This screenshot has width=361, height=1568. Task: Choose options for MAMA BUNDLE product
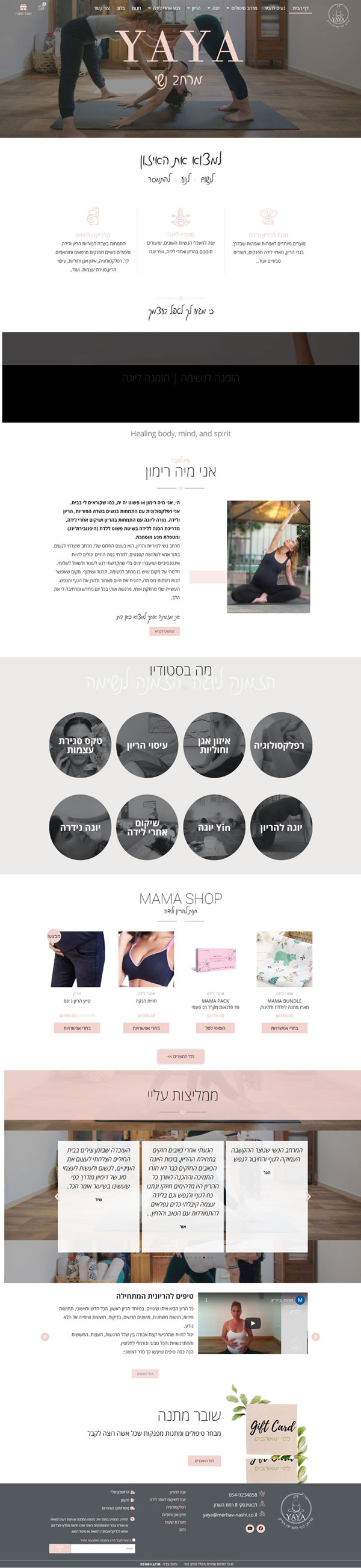pyautogui.click(x=284, y=1028)
